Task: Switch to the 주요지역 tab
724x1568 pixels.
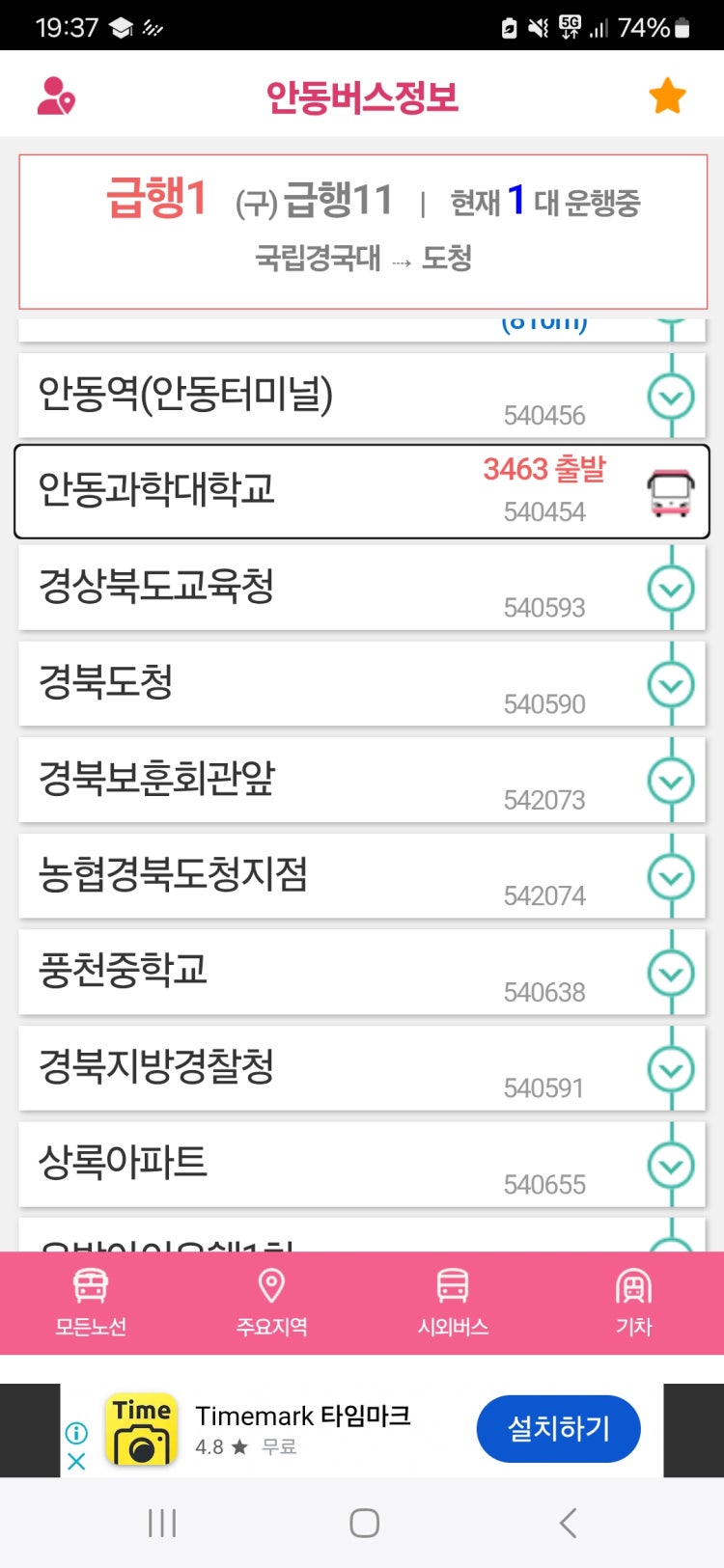Action: click(271, 1303)
